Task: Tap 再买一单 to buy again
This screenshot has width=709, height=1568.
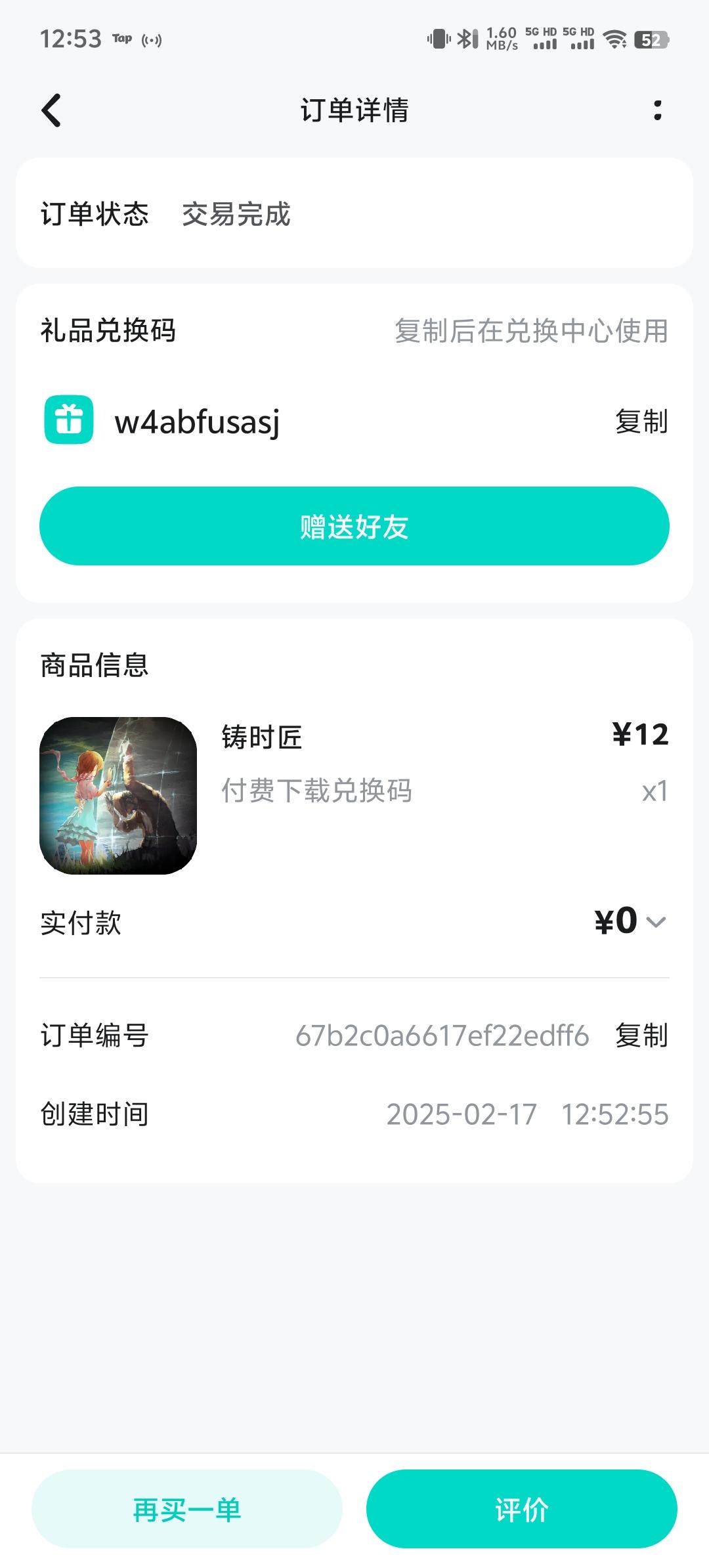Action: click(x=187, y=1510)
